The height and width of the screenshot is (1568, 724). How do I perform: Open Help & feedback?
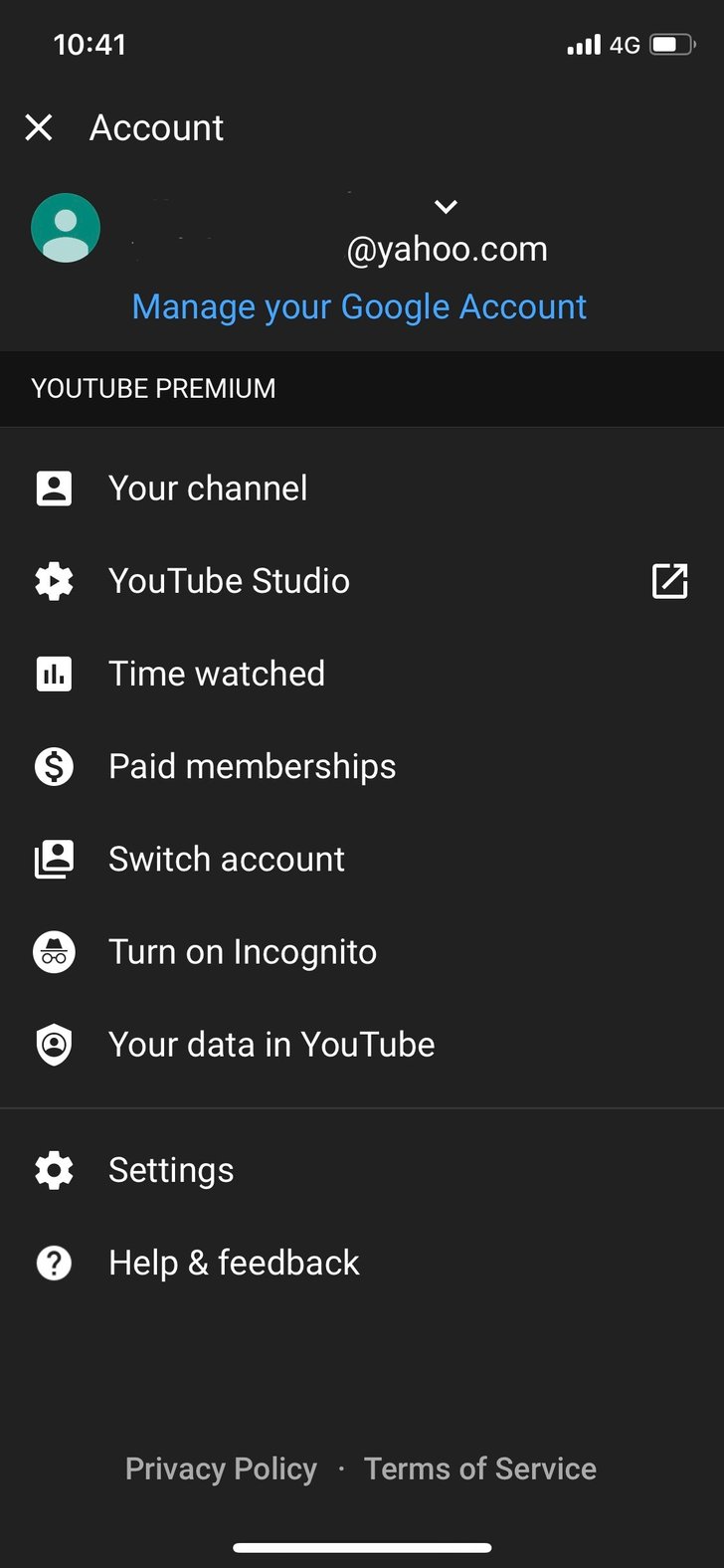362,1263
